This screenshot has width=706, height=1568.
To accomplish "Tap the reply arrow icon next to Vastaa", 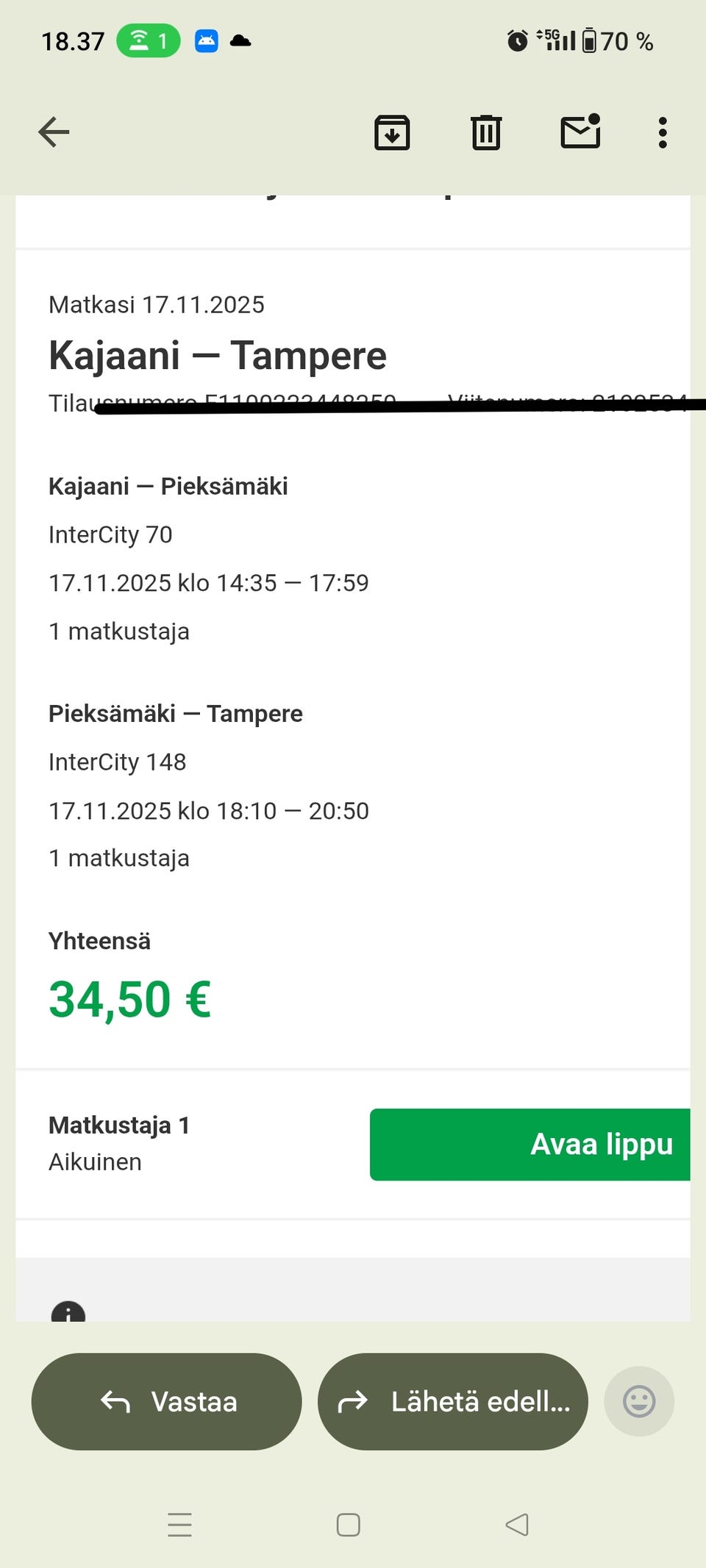I will pyautogui.click(x=115, y=1401).
